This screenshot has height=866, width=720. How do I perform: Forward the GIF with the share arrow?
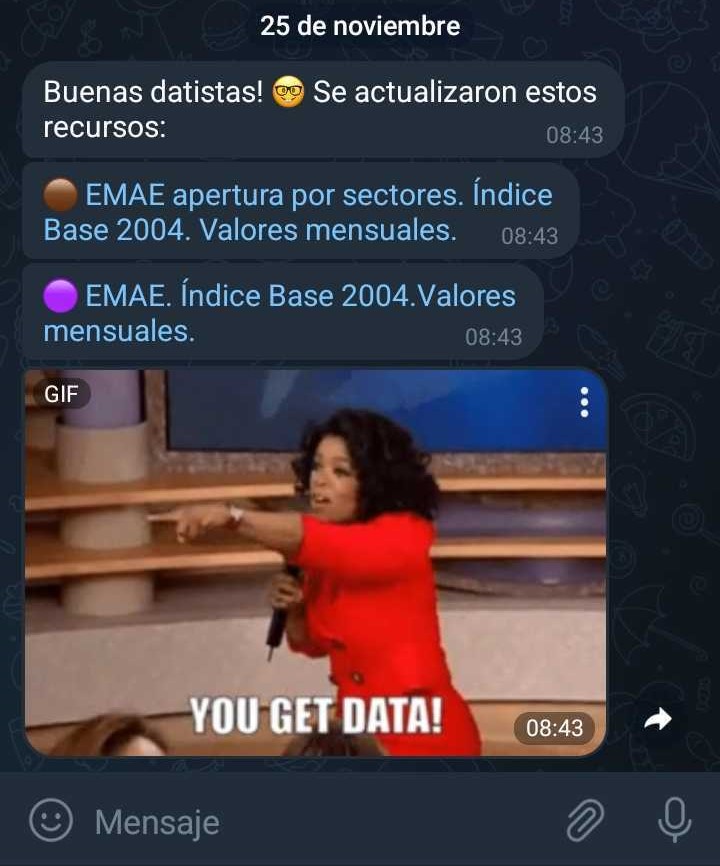pyautogui.click(x=658, y=719)
